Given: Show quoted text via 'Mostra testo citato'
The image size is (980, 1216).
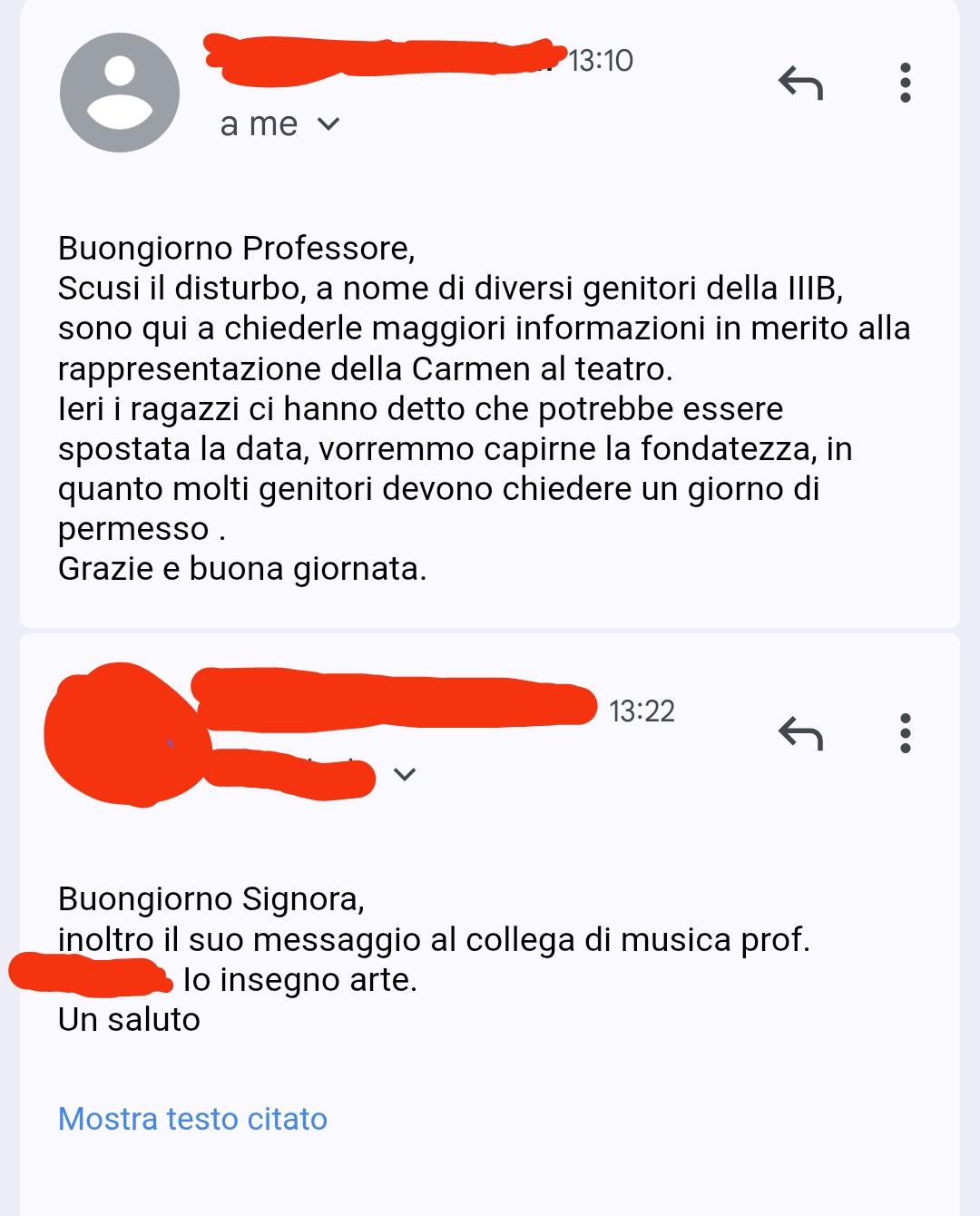Looking at the screenshot, I should (192, 1119).
